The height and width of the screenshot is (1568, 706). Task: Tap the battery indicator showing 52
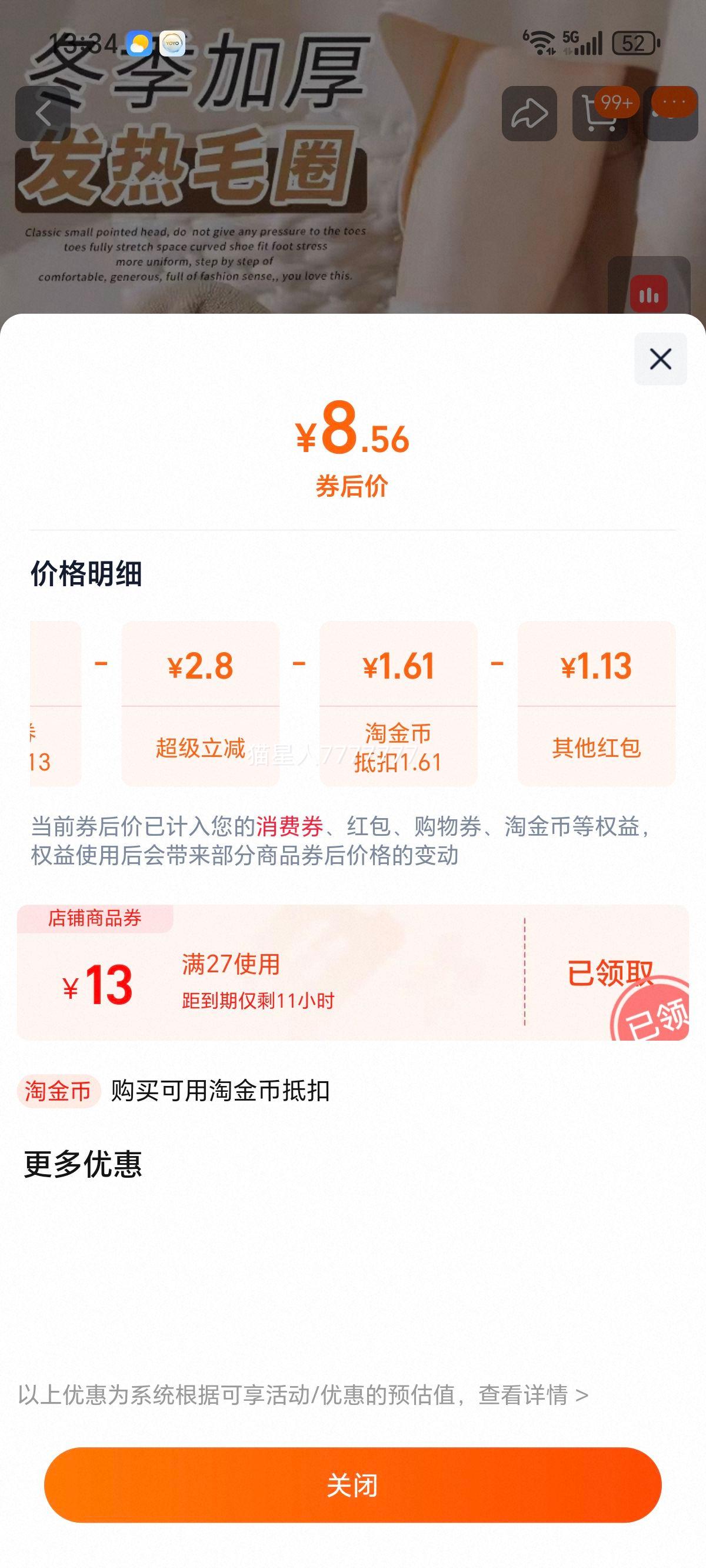(635, 41)
